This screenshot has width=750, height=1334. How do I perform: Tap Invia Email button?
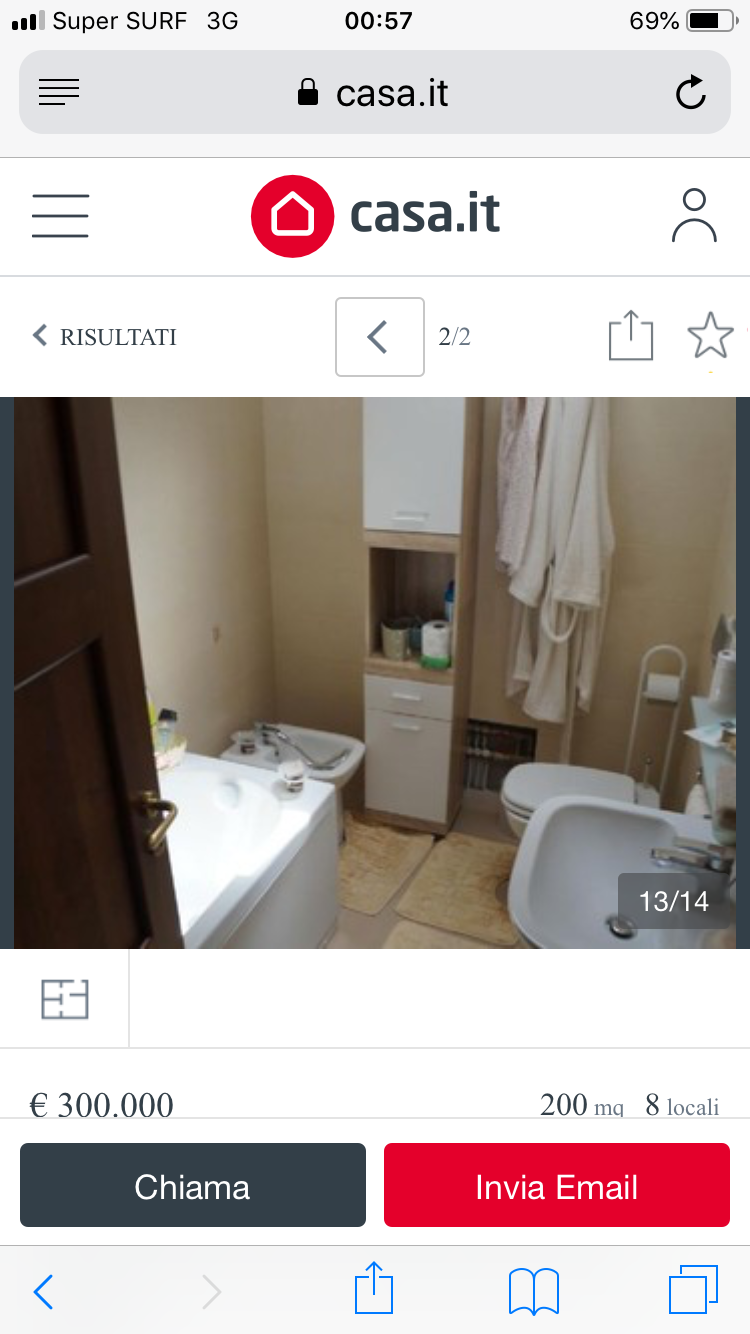pyautogui.click(x=556, y=1186)
